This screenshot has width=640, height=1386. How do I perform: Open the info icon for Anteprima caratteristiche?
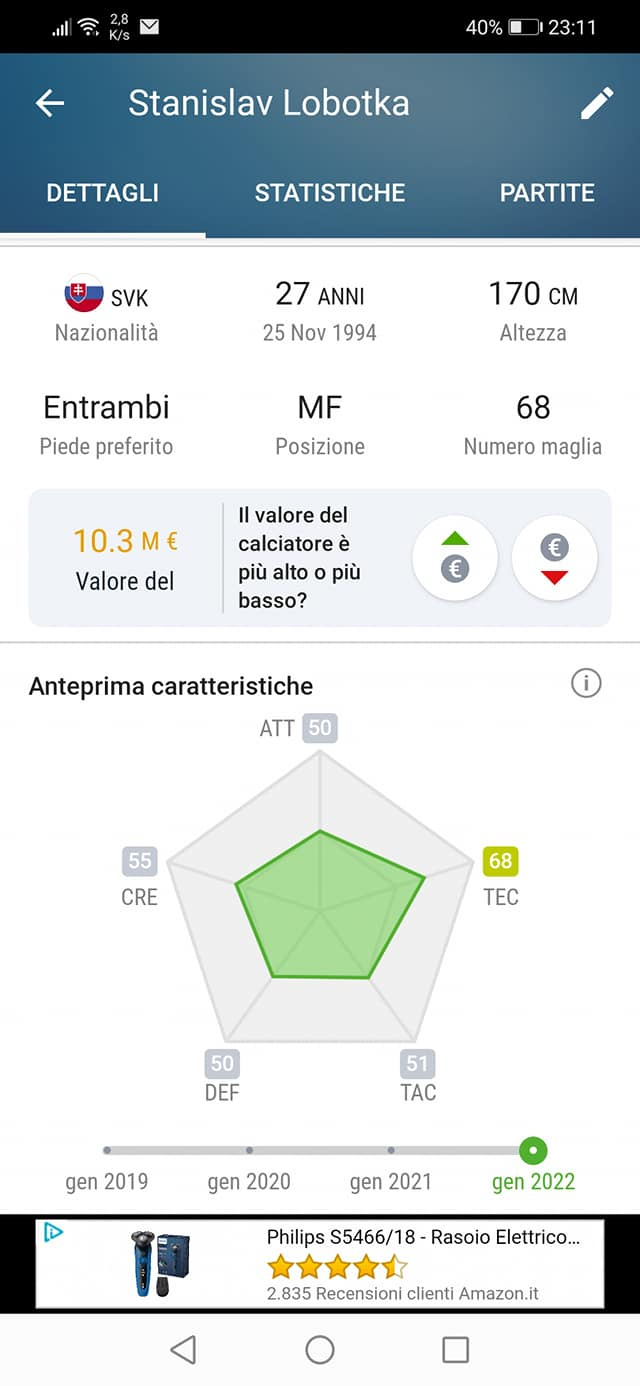tap(586, 684)
